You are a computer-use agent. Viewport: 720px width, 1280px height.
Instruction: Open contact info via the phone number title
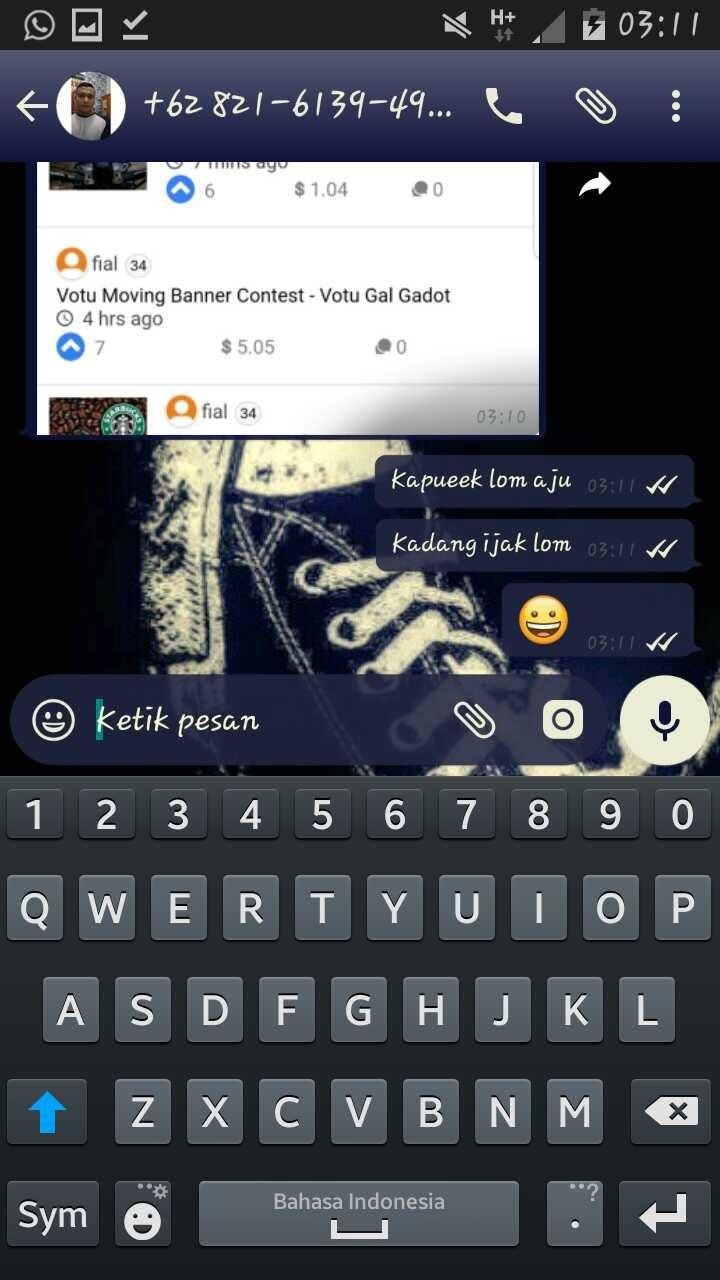click(297, 106)
